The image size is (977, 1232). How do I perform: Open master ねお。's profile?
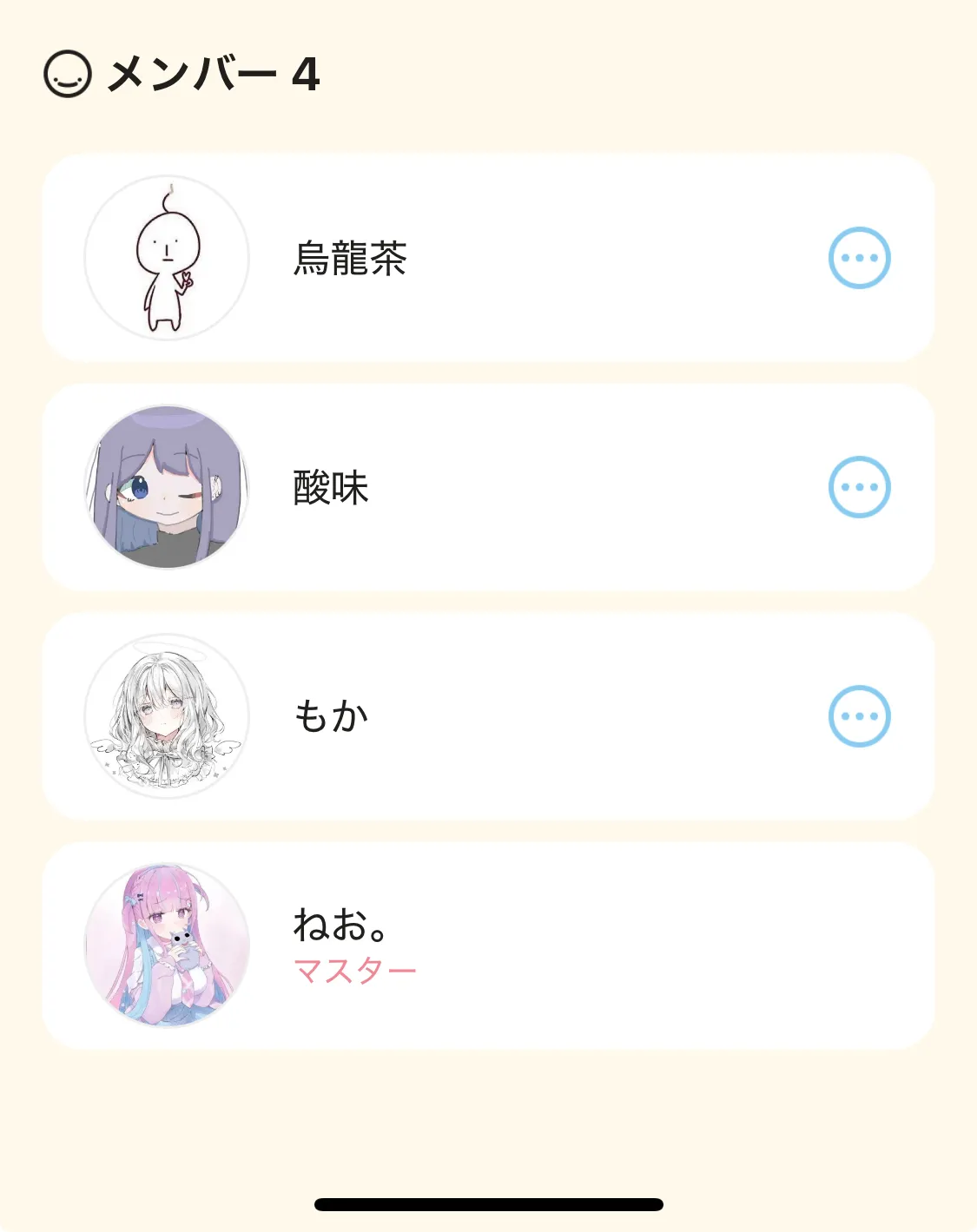[167, 945]
